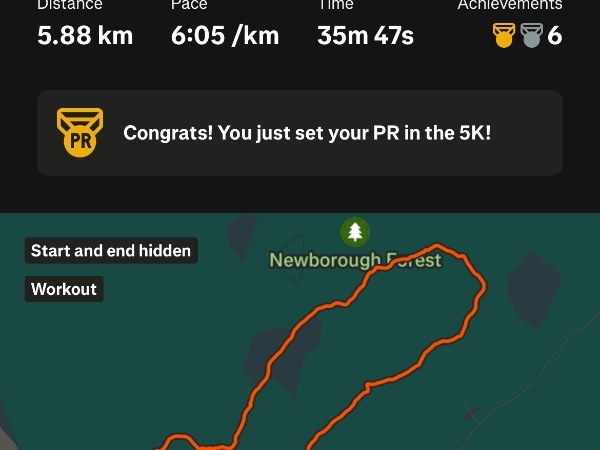Tap the Start and end hidden label
The image size is (600, 450).
click(111, 251)
